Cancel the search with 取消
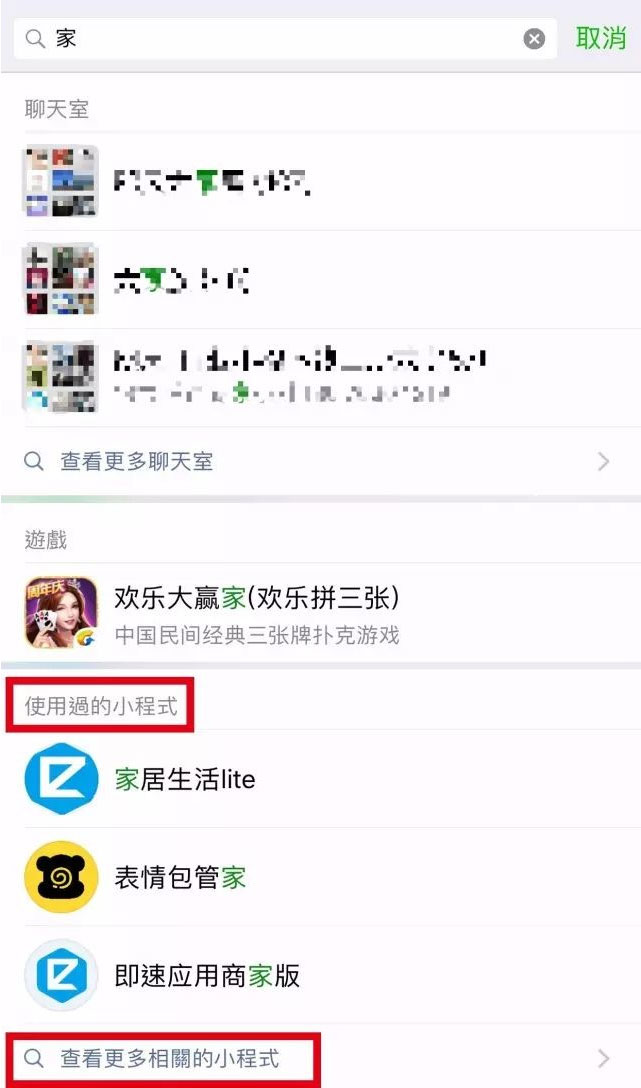Image resolution: width=641 pixels, height=1088 pixels. 601,39
